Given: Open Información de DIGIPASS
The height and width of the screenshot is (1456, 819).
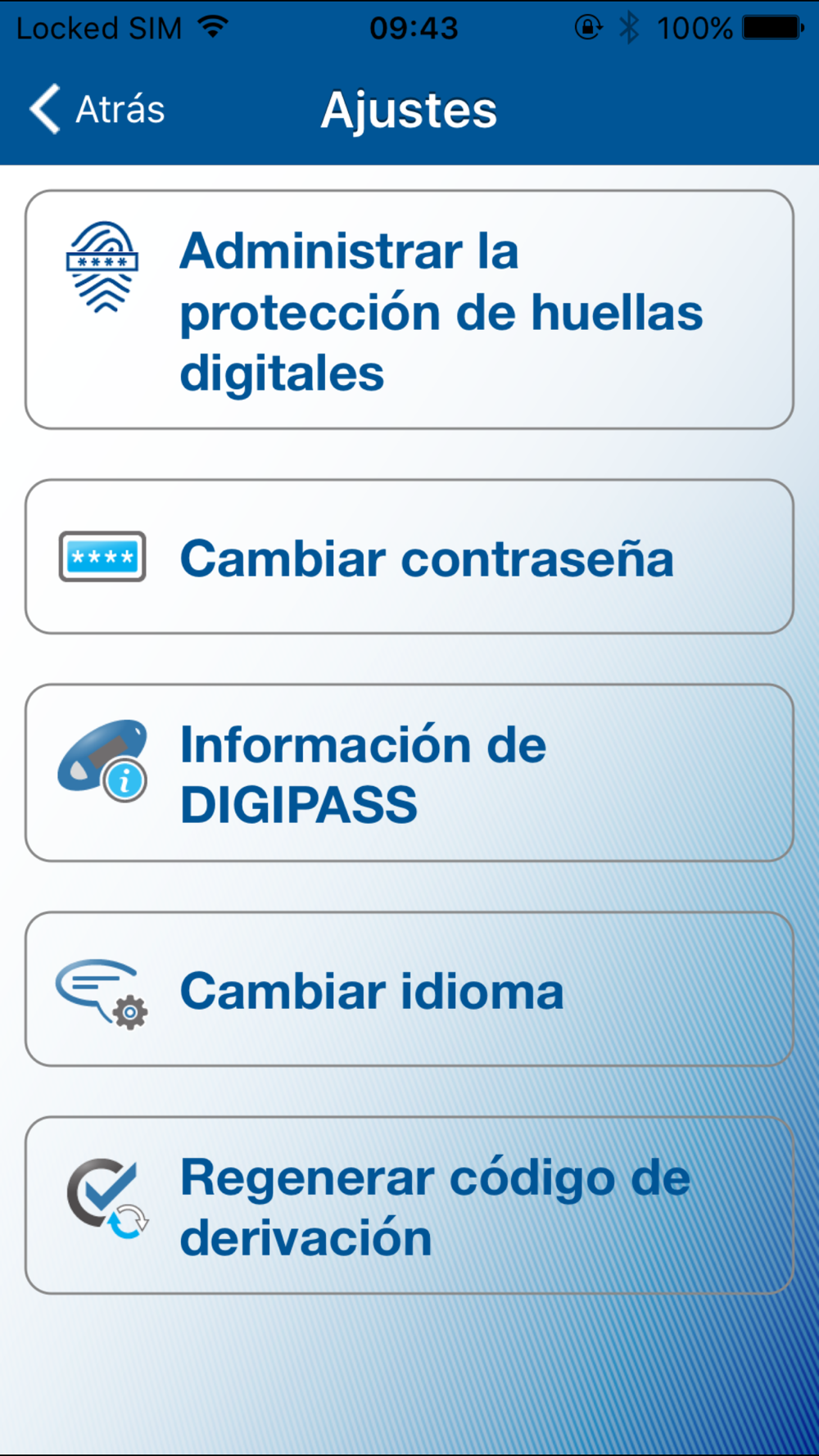Looking at the screenshot, I should [x=409, y=773].
